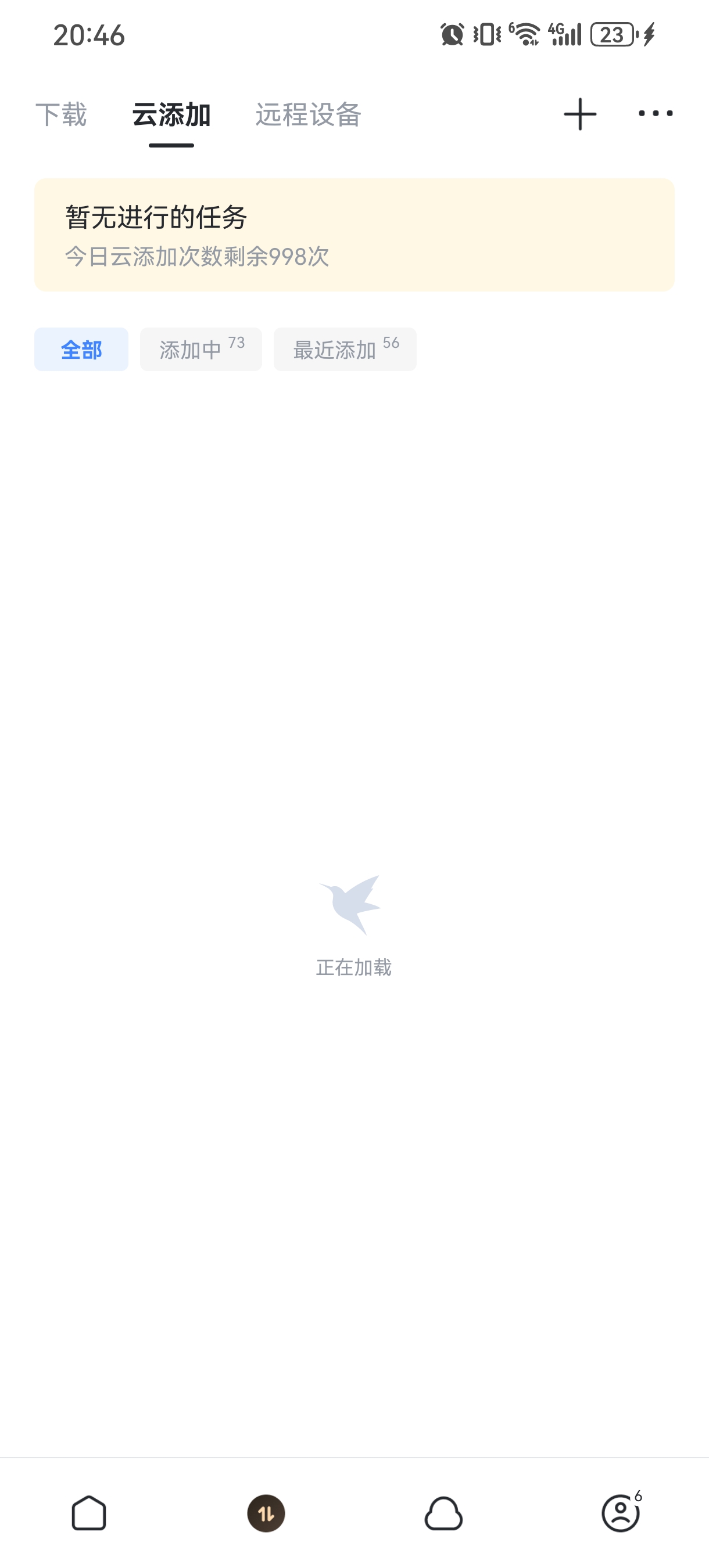Switch to the 远程设备 tab

[x=308, y=114]
